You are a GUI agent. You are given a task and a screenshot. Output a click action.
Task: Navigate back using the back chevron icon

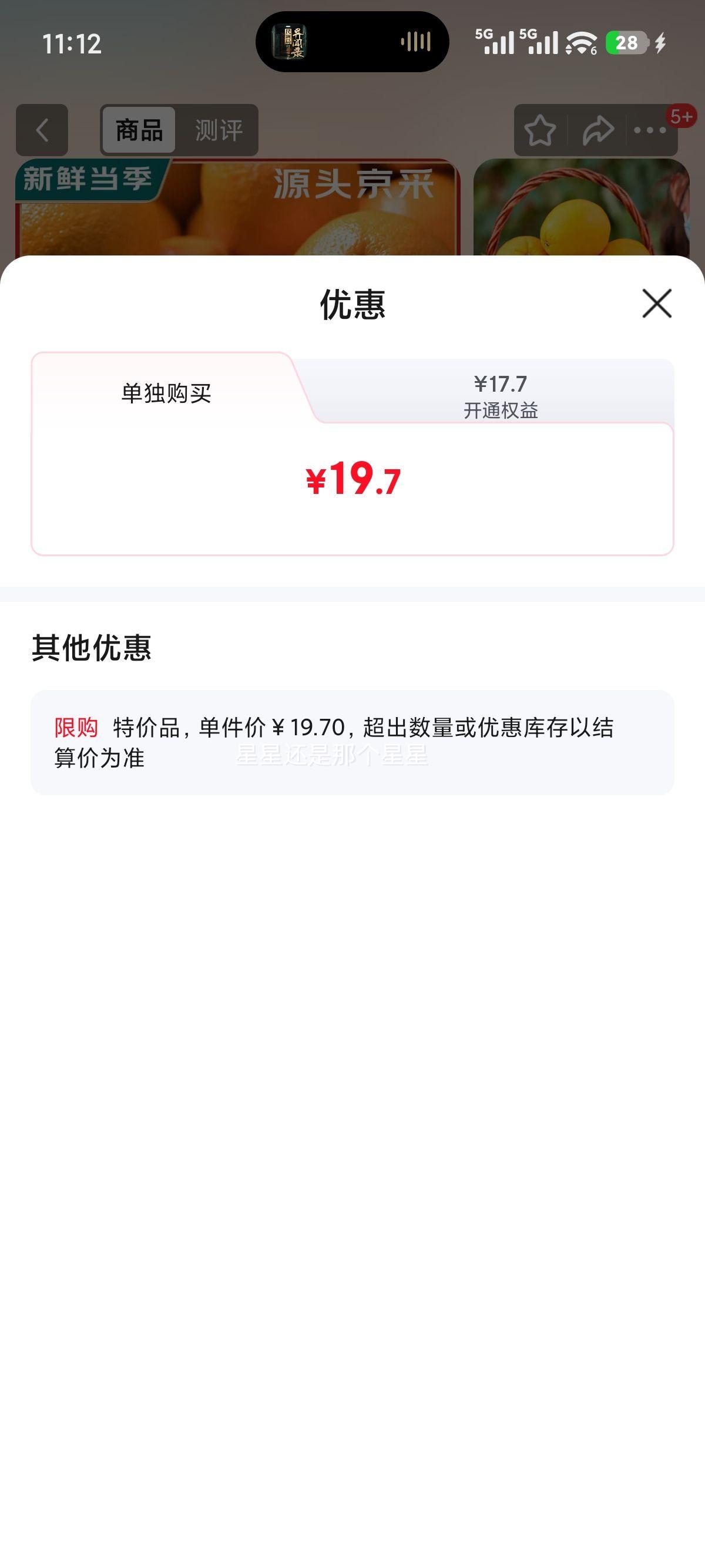point(41,130)
